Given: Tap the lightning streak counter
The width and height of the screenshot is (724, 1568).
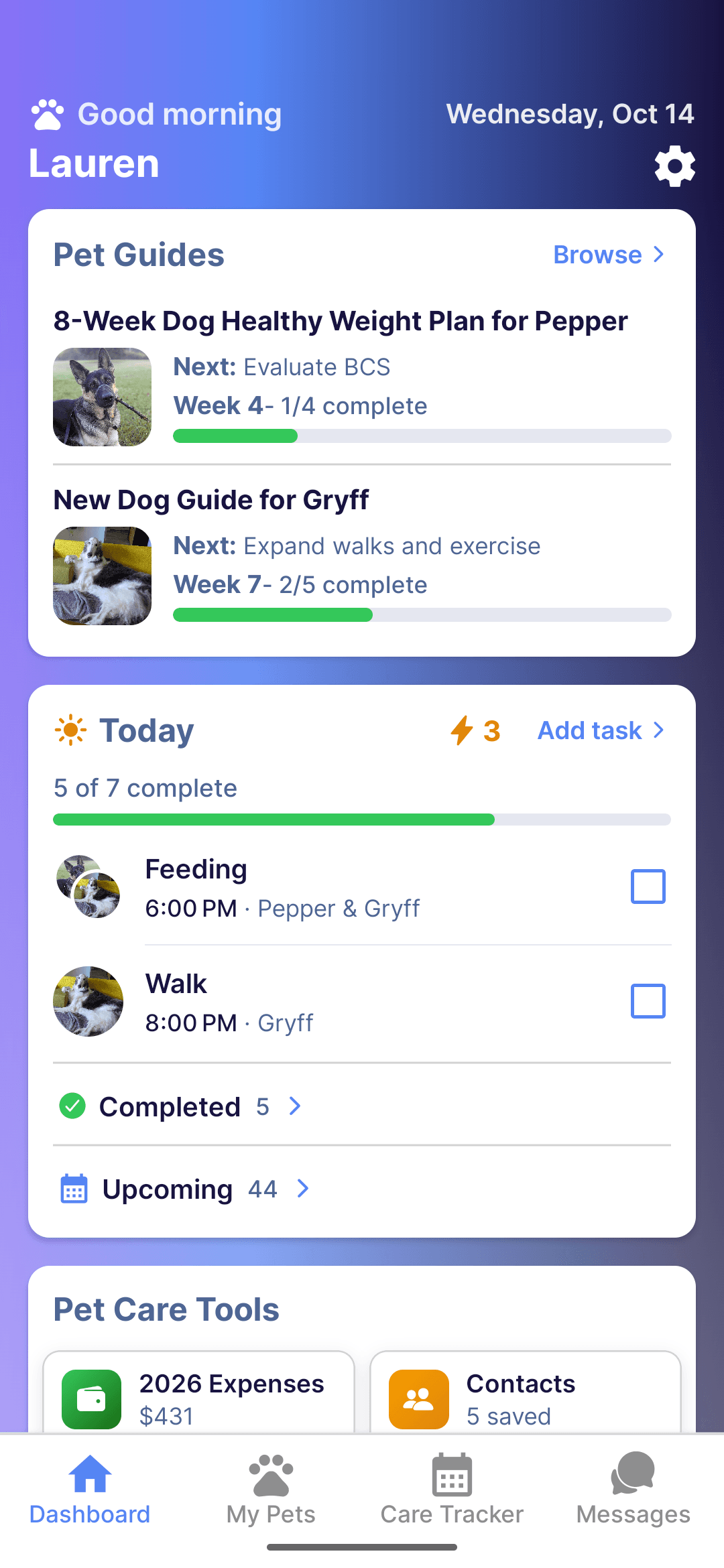Looking at the screenshot, I should click(475, 730).
